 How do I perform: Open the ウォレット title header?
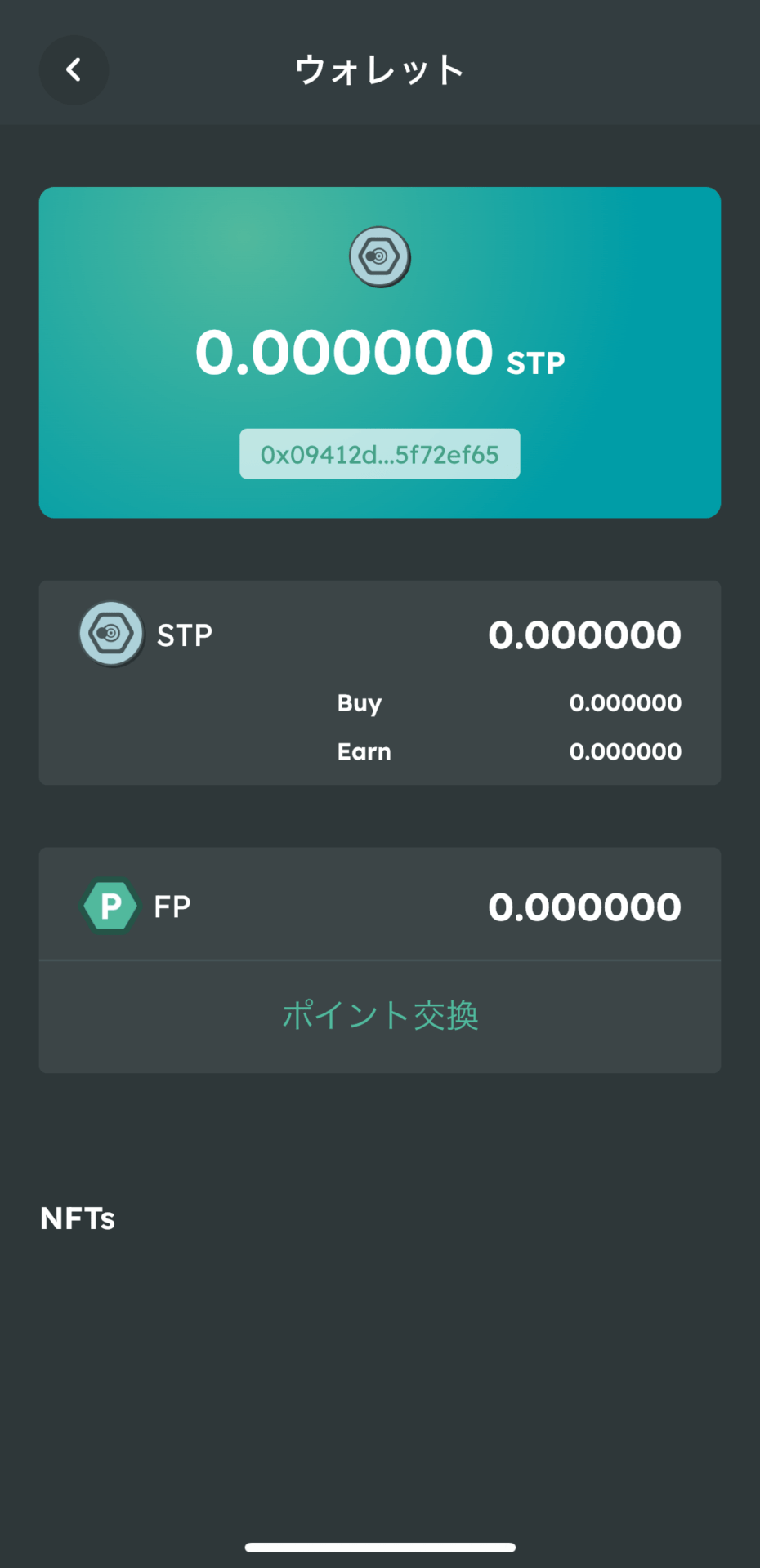379,70
